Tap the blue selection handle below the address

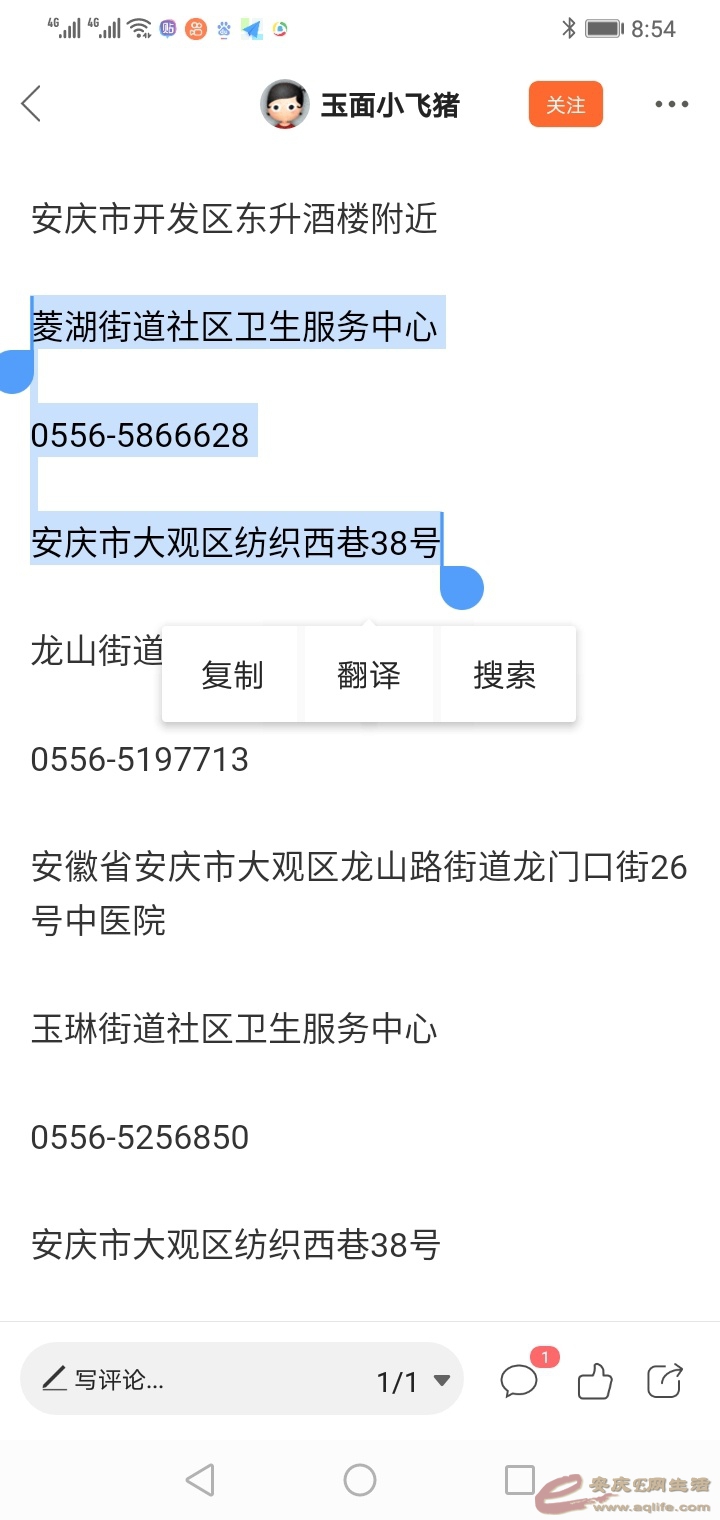tap(462, 589)
